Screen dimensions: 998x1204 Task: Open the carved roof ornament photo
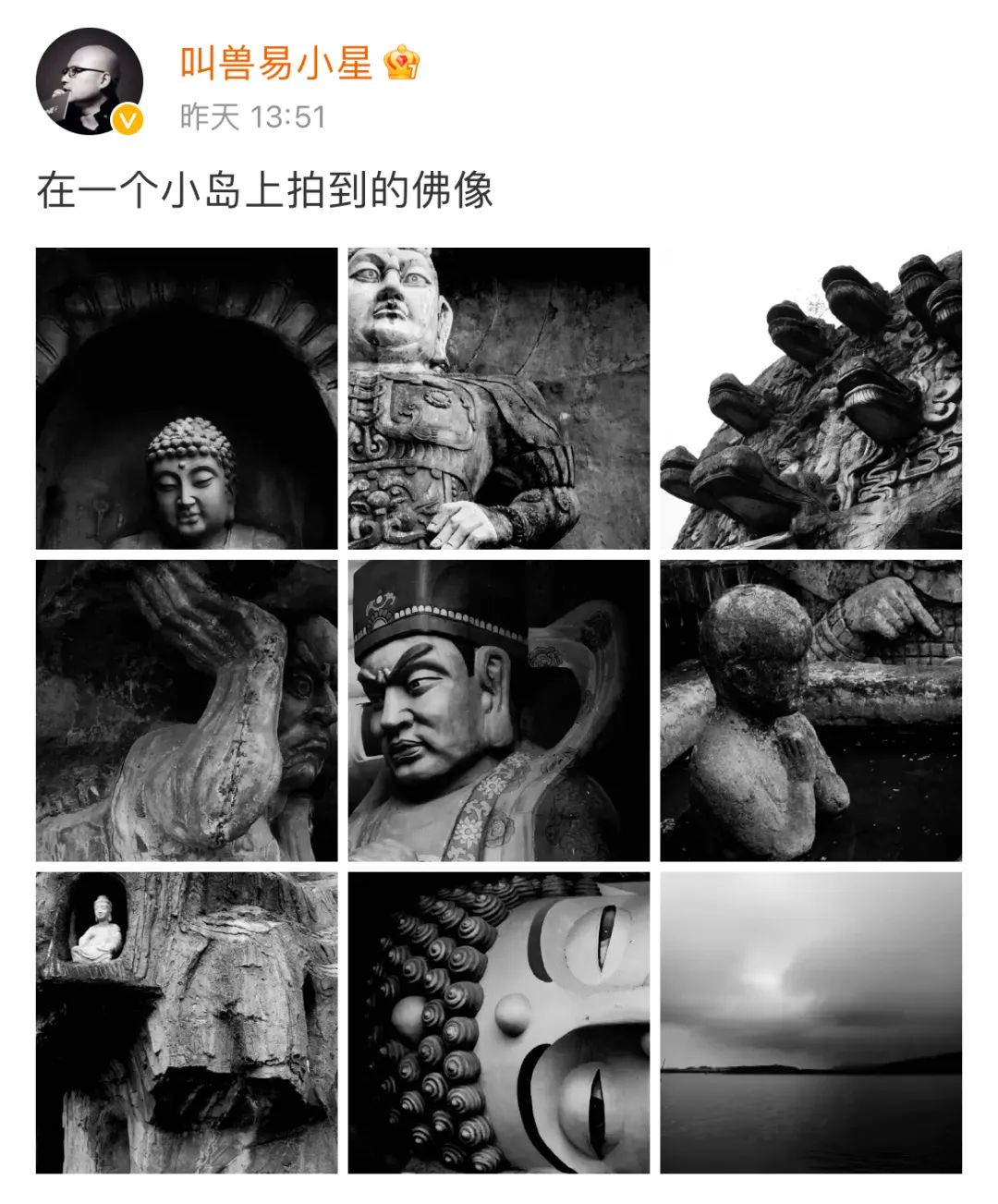810,398
